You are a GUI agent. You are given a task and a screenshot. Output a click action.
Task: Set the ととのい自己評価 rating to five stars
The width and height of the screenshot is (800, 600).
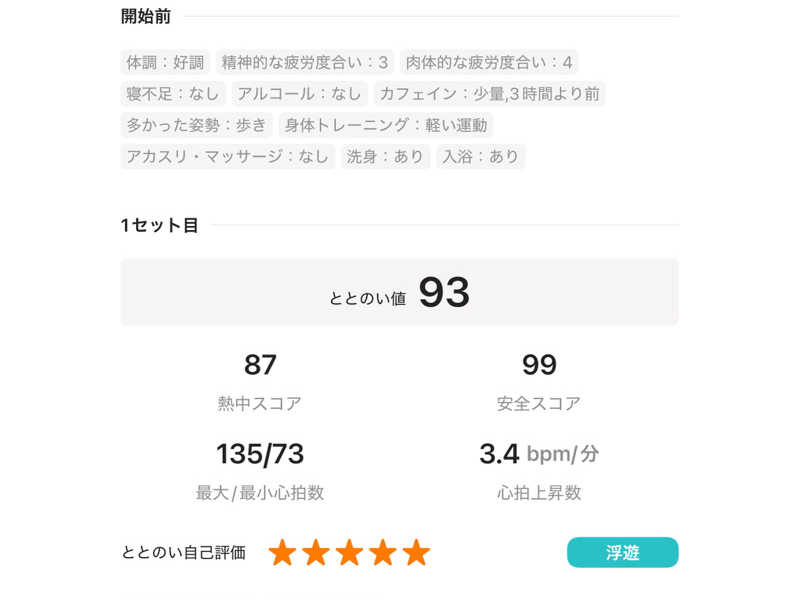coord(416,552)
